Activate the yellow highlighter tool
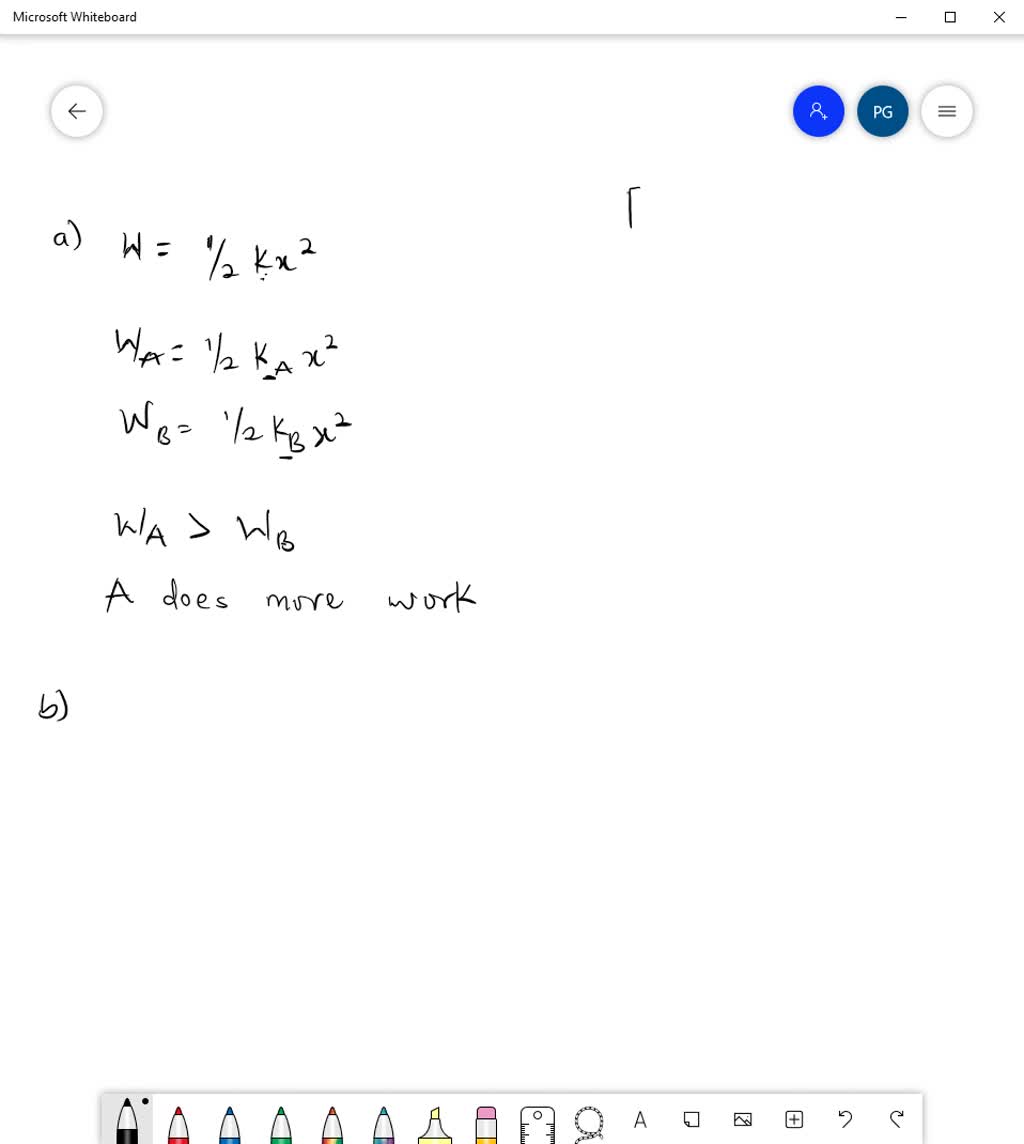The width and height of the screenshot is (1024, 1144). pos(434,1122)
